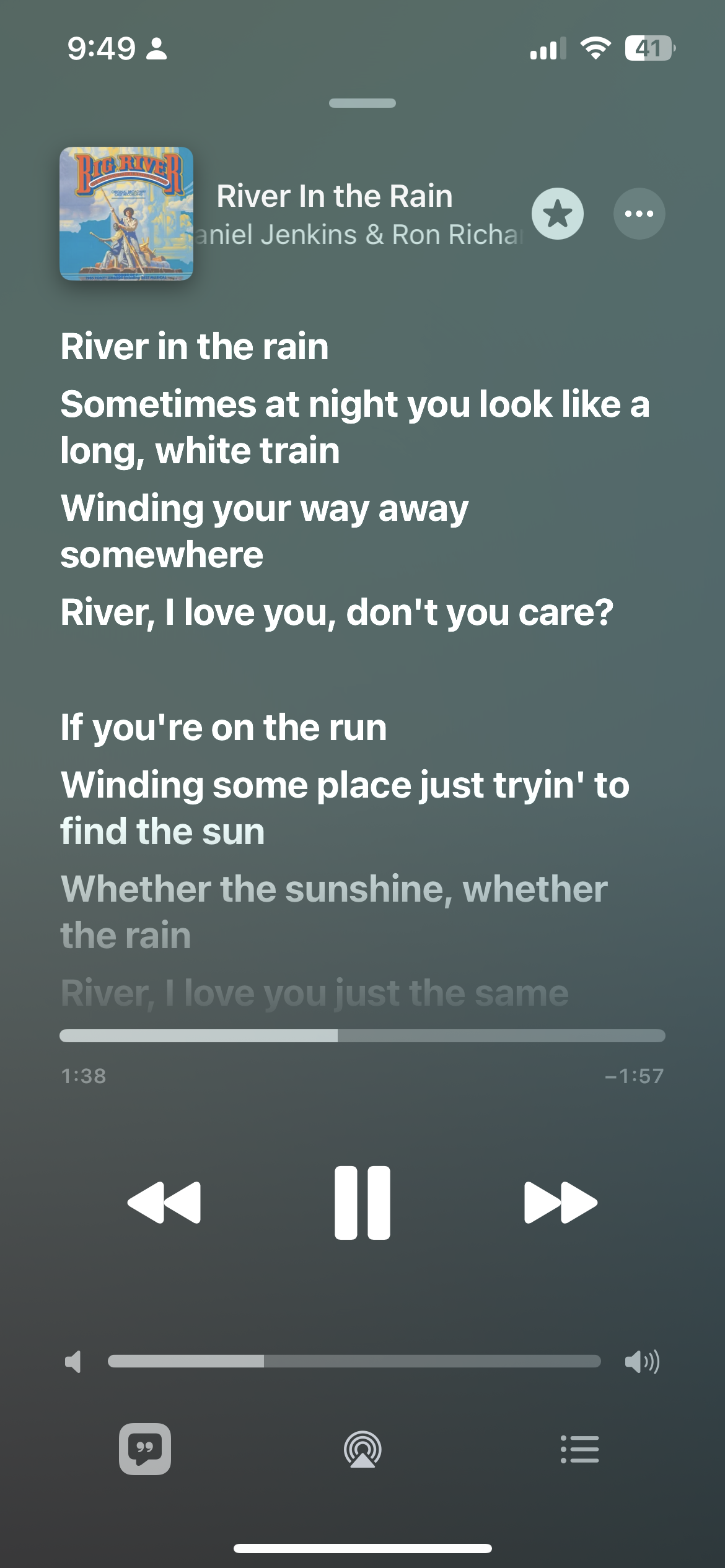
Task: Tap the grabber handle to close the player
Action: 362,103
